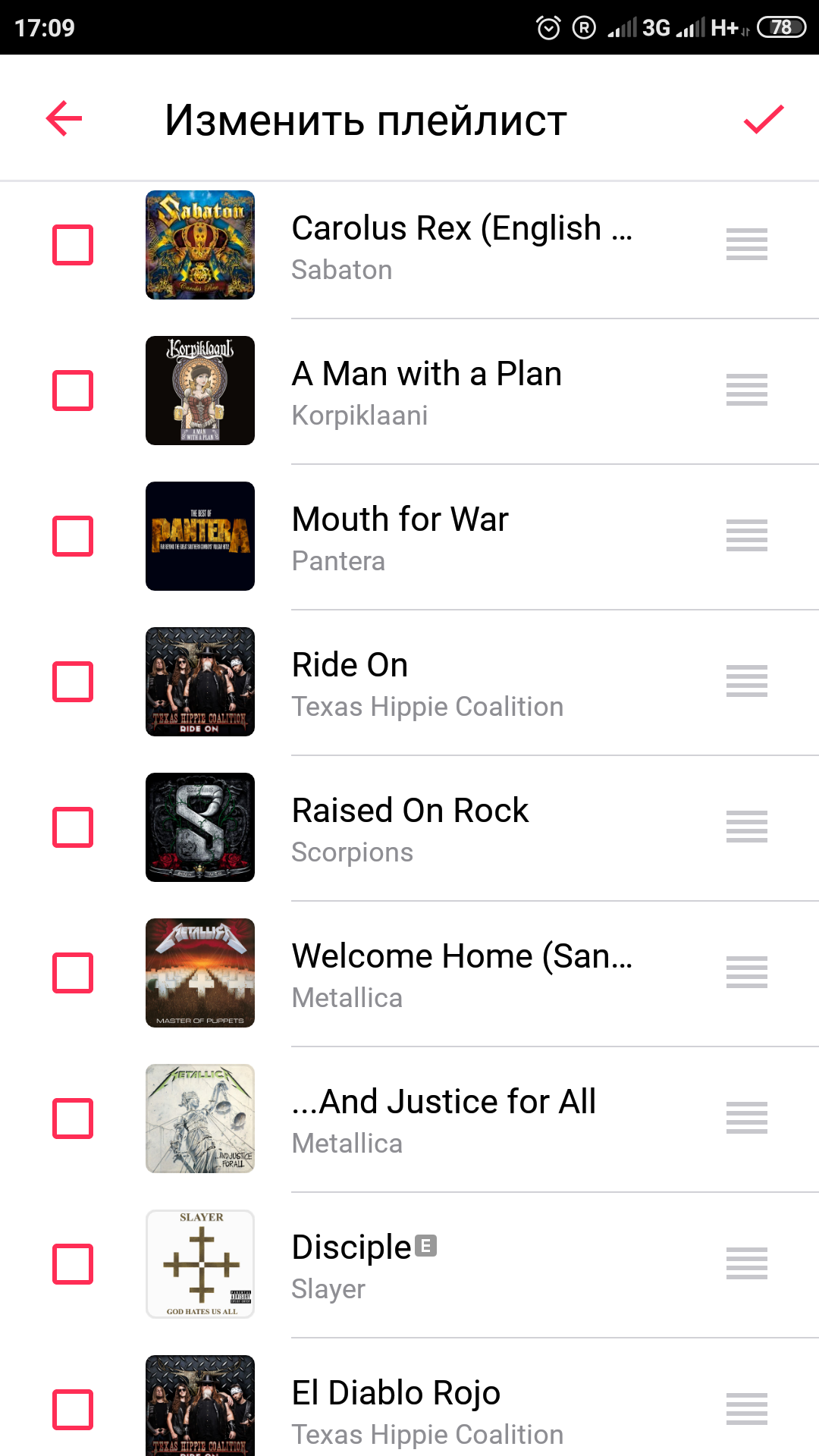Select Raised On Rock by Scorpions
The height and width of the screenshot is (1456, 819).
point(73,827)
